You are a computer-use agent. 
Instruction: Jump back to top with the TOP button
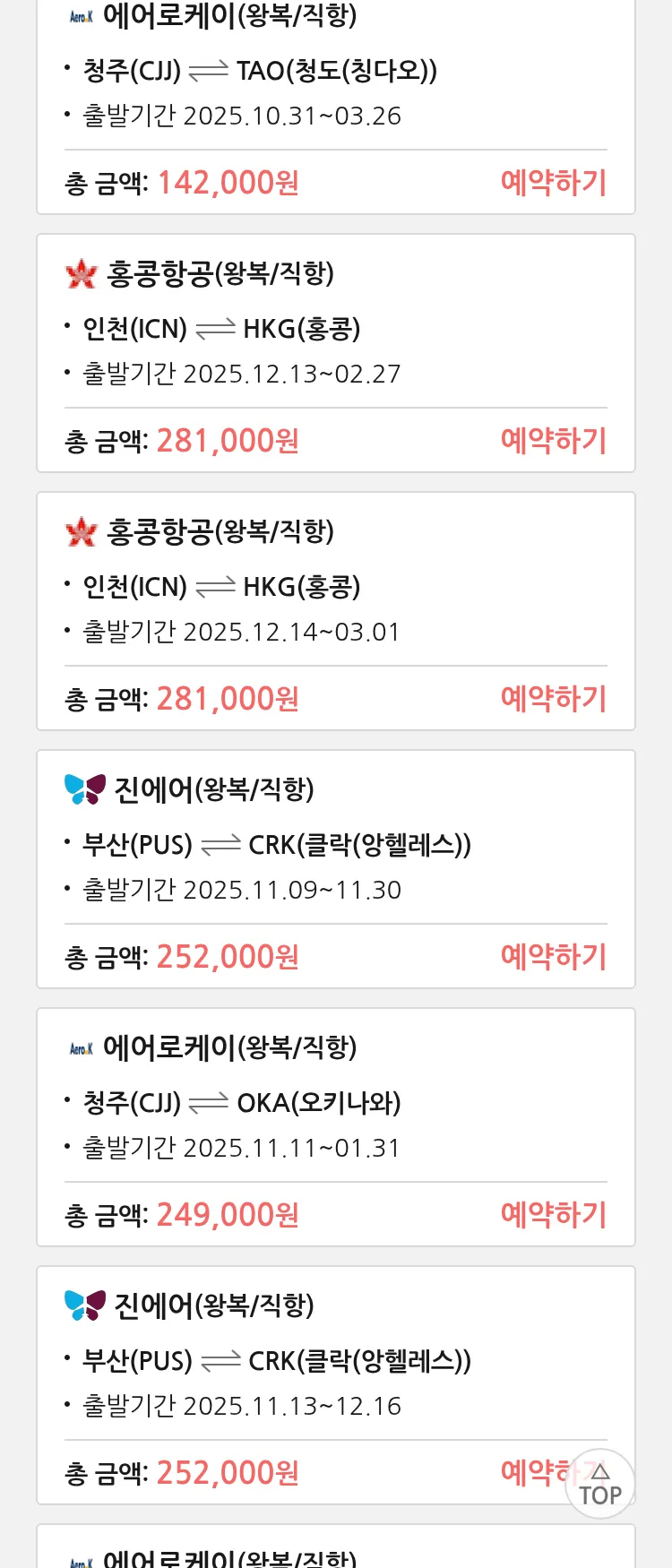(x=599, y=1485)
